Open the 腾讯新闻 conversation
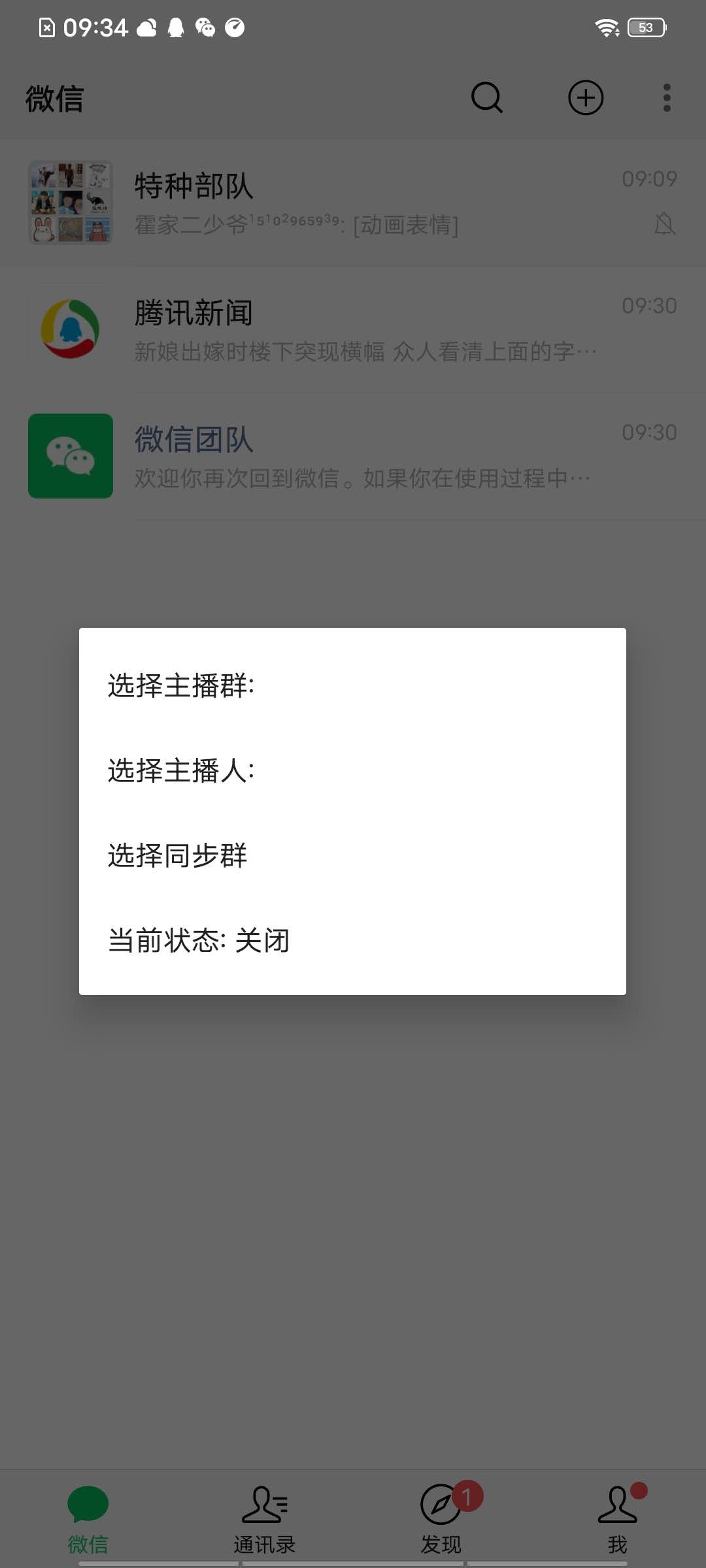Viewport: 706px width, 1568px height. coord(353,329)
